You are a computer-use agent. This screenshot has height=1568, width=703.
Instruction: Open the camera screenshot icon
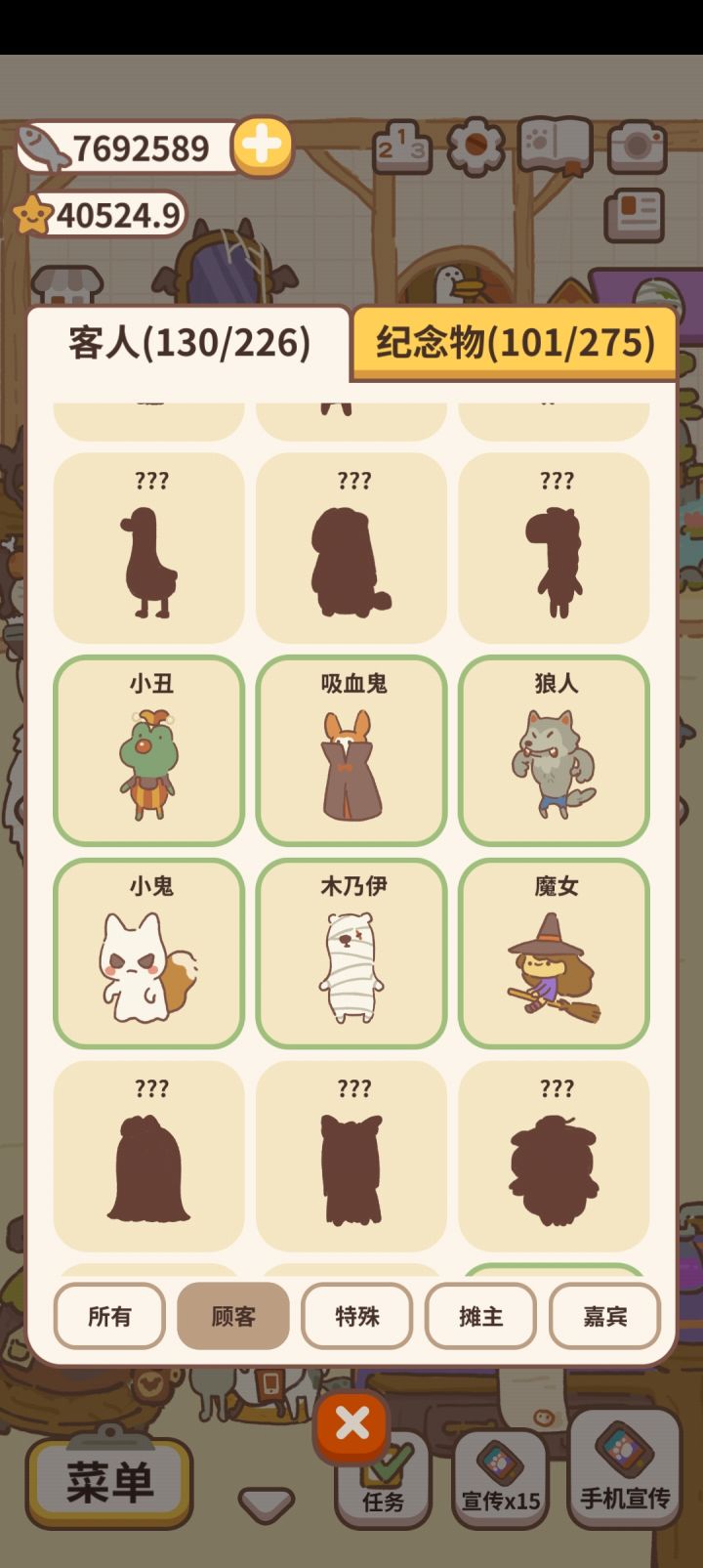click(640, 148)
